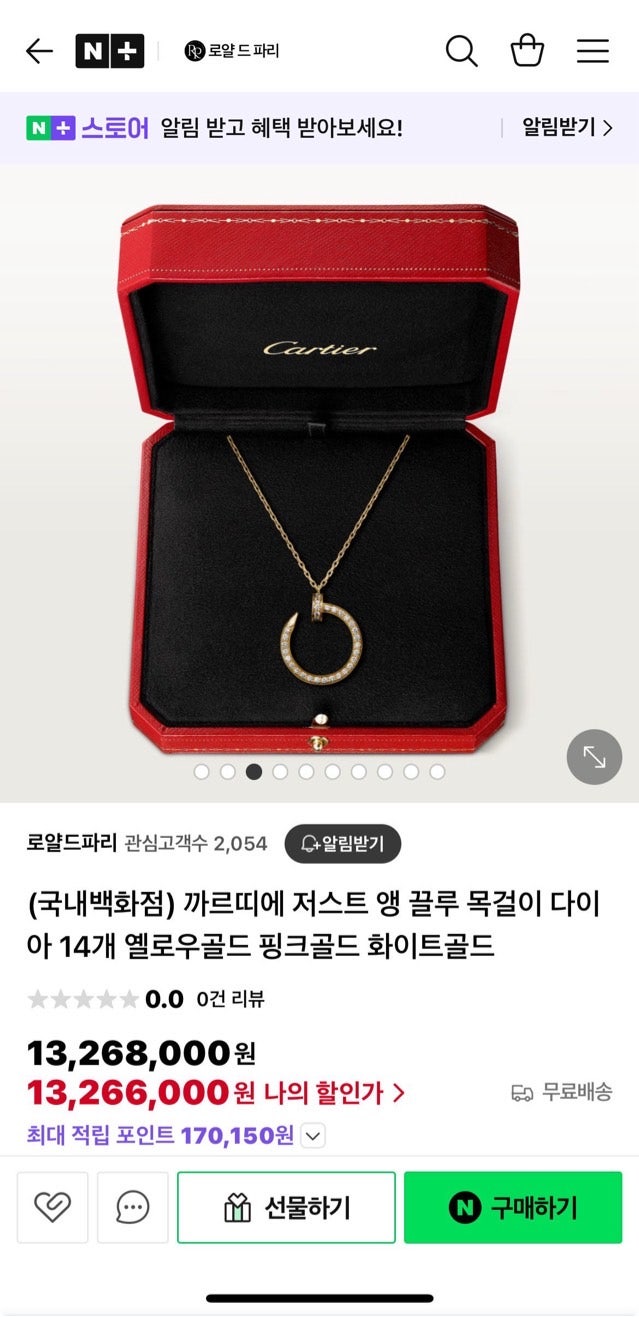Go back to the previous page
The height and width of the screenshot is (1317, 639).
coord(39,51)
